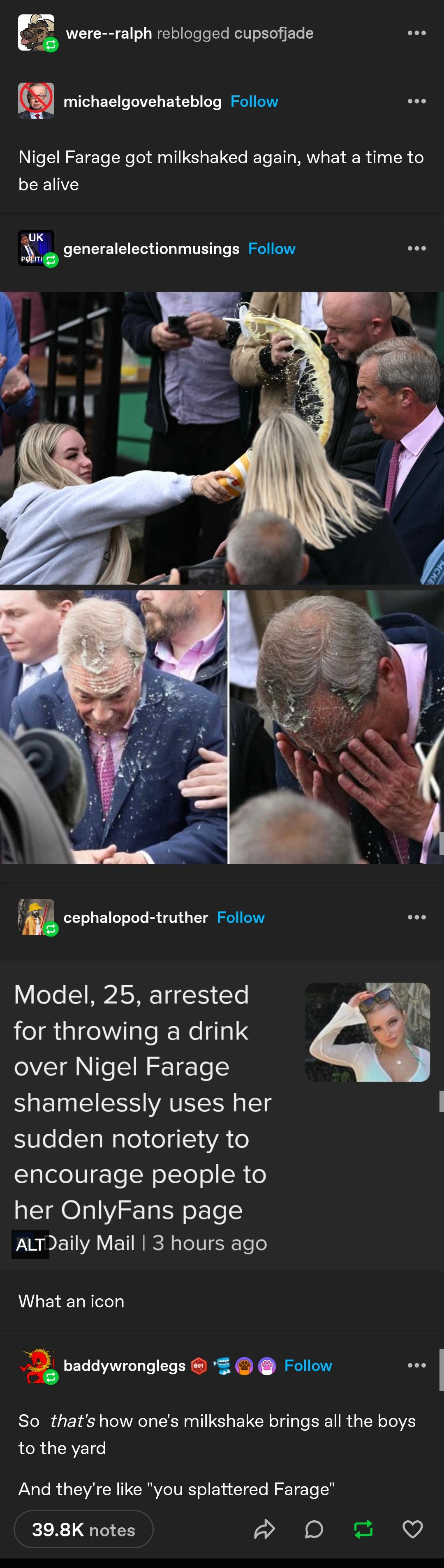Open options for generalelectionmusings' post

tap(416, 248)
